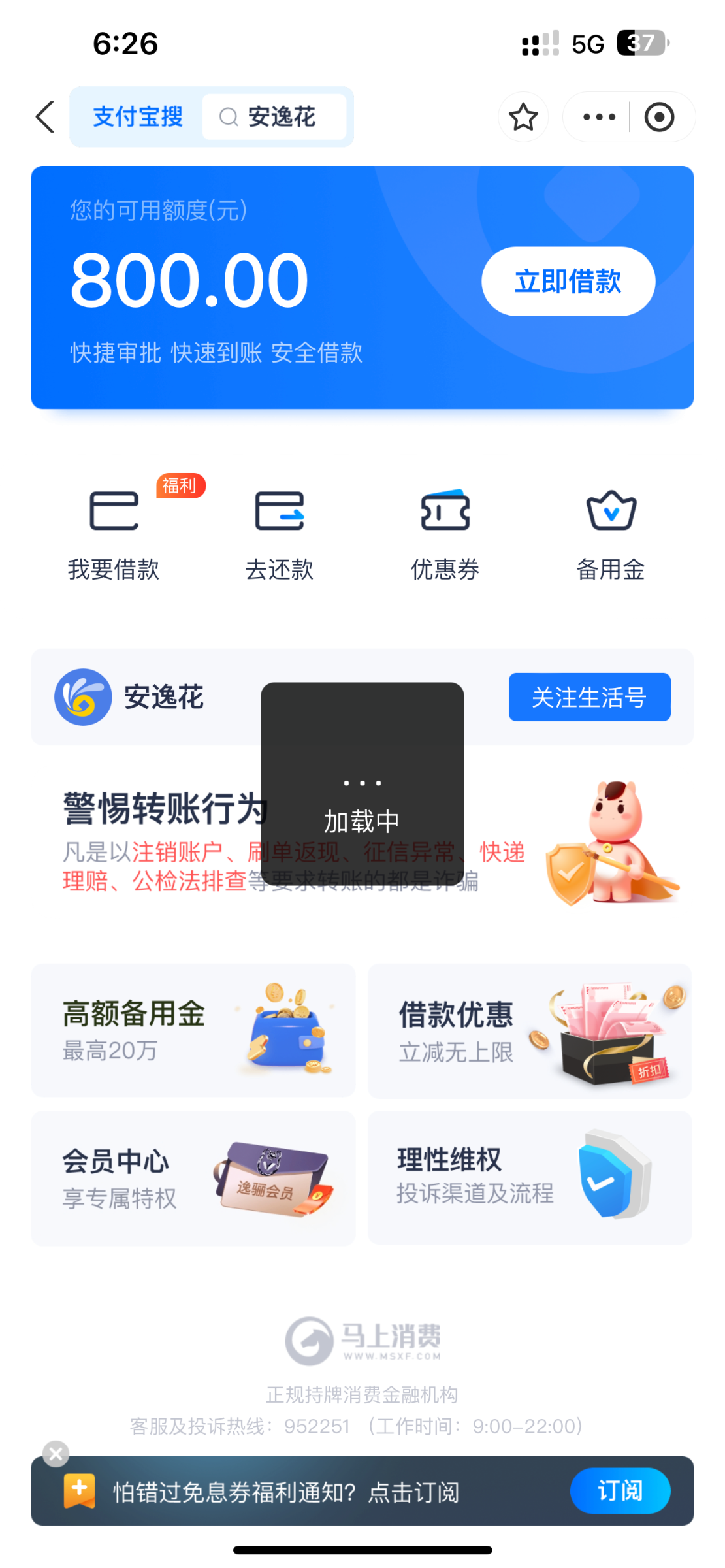Follow via the 关注生活号 button
This screenshot has width=725, height=1568.
pyautogui.click(x=588, y=697)
